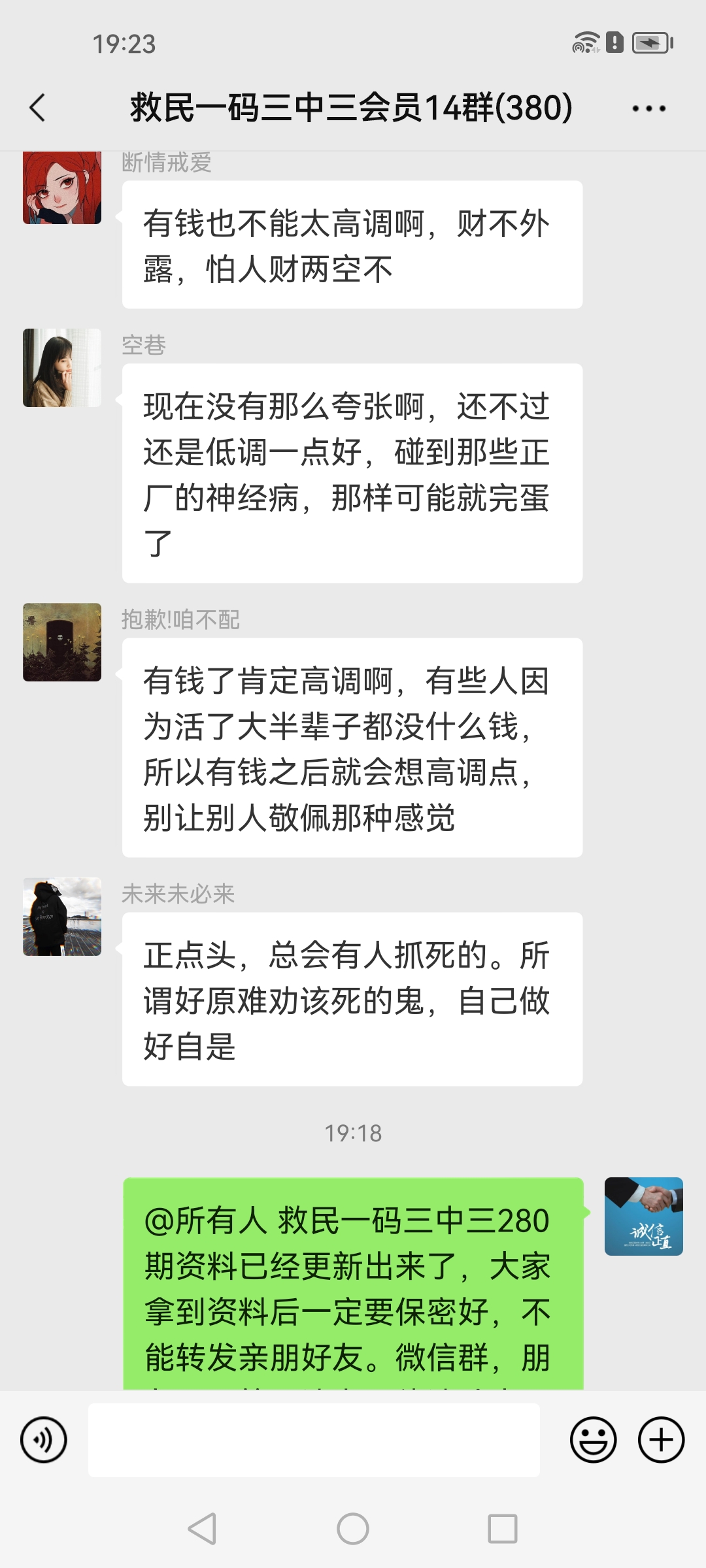
Task: Switch to voice message input
Action: point(44,1439)
